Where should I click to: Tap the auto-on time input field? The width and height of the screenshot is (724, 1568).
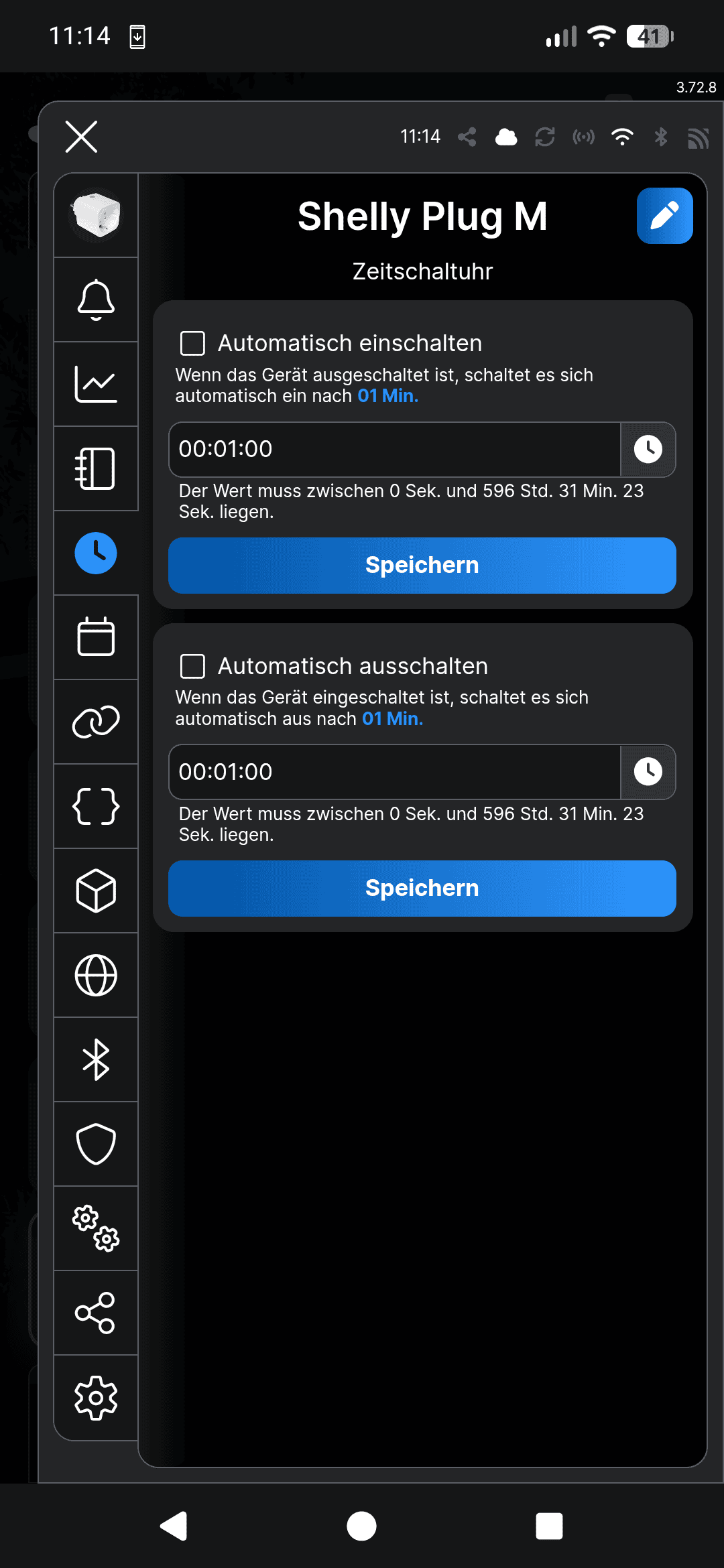pyautogui.click(x=394, y=450)
